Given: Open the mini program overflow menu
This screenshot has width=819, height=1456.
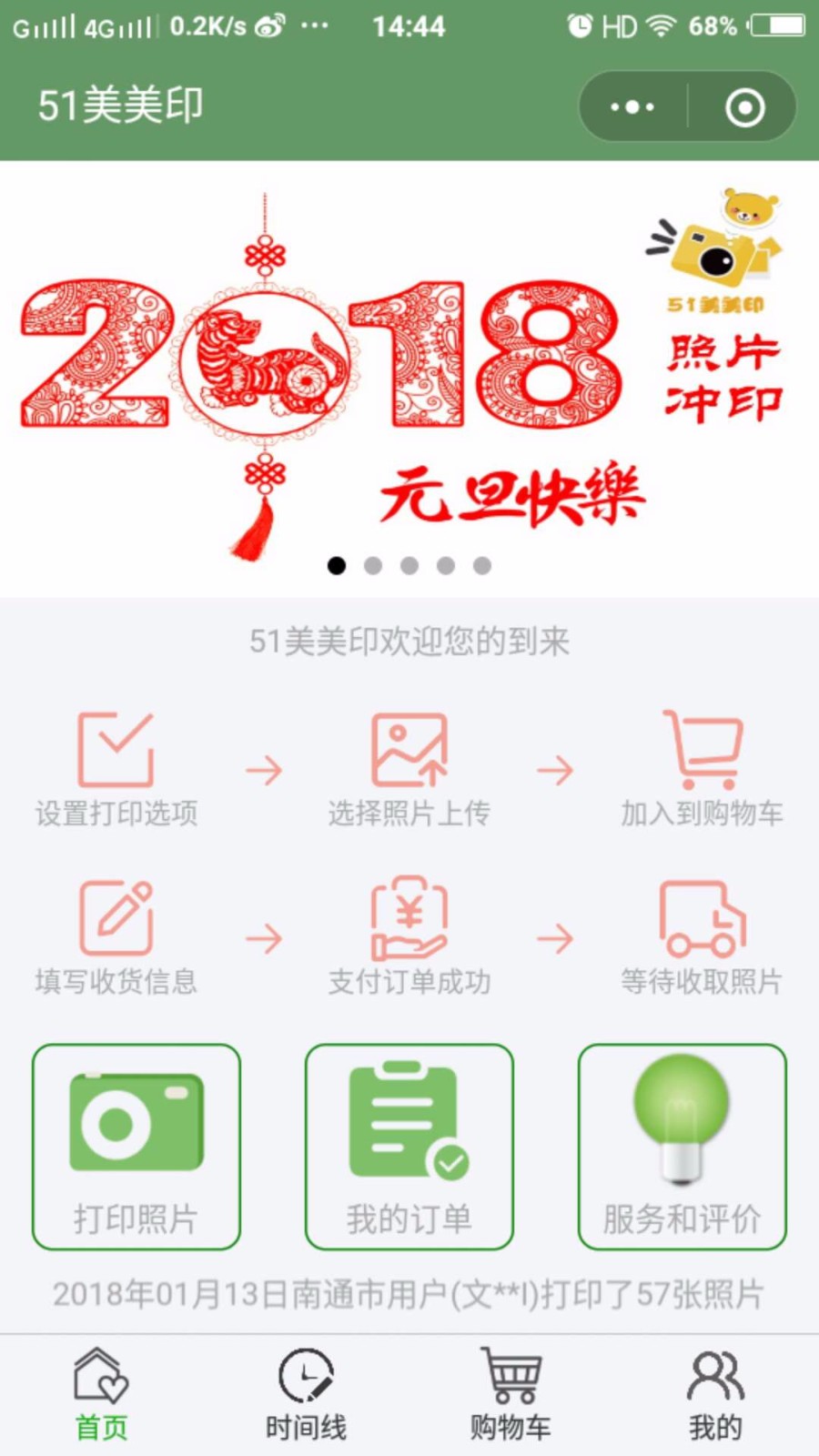Looking at the screenshot, I should [632, 107].
